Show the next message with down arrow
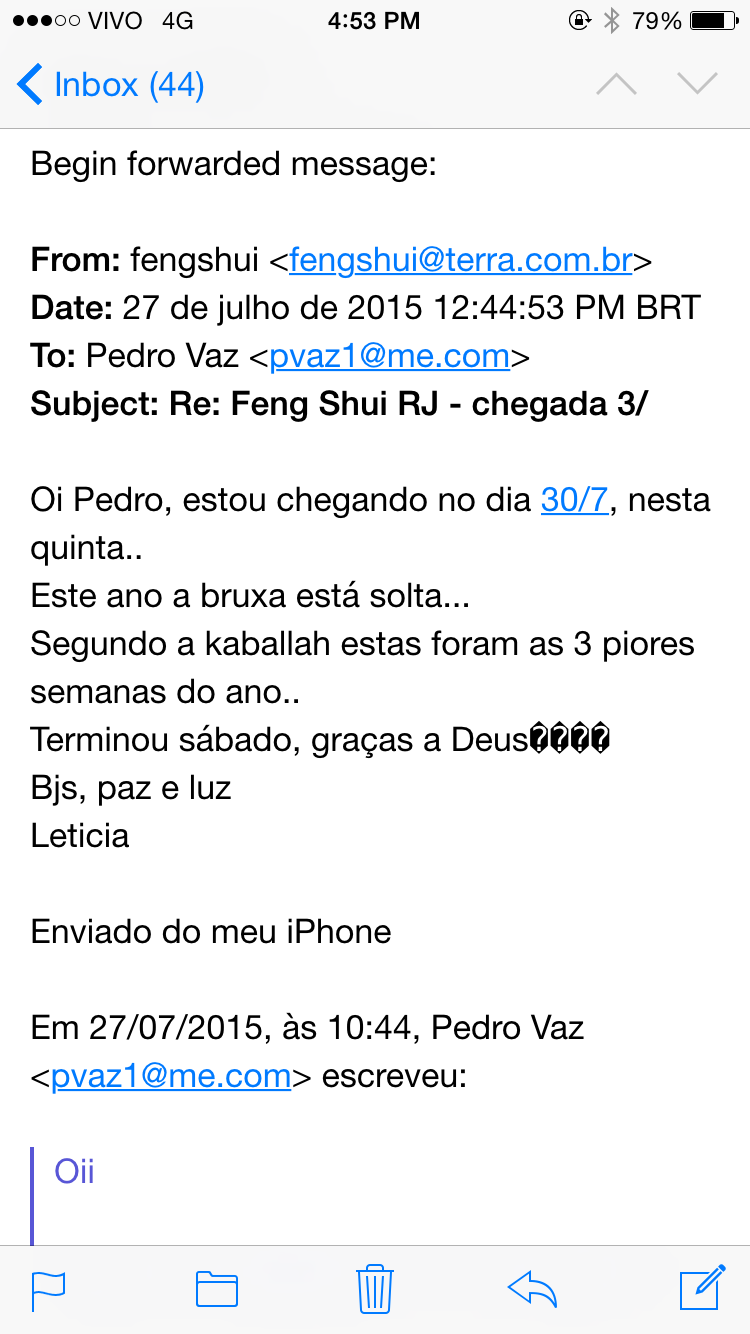The width and height of the screenshot is (750, 1334). (x=698, y=85)
